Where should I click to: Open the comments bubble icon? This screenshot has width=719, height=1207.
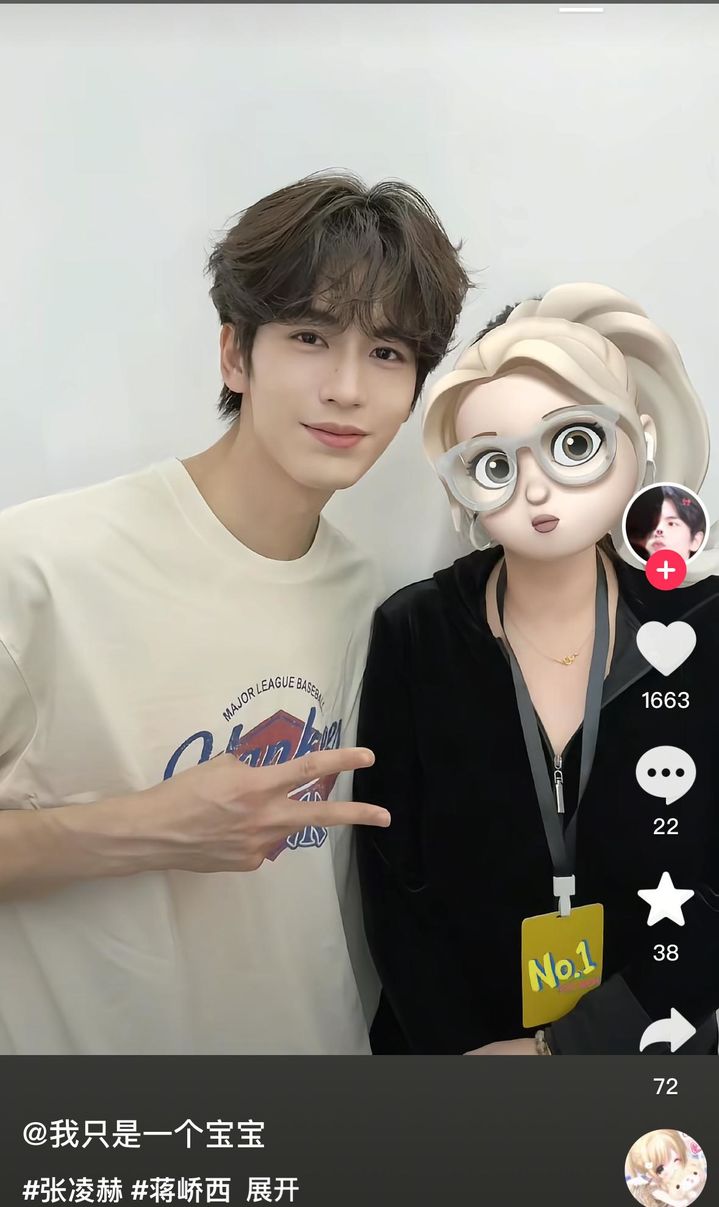coord(666,774)
